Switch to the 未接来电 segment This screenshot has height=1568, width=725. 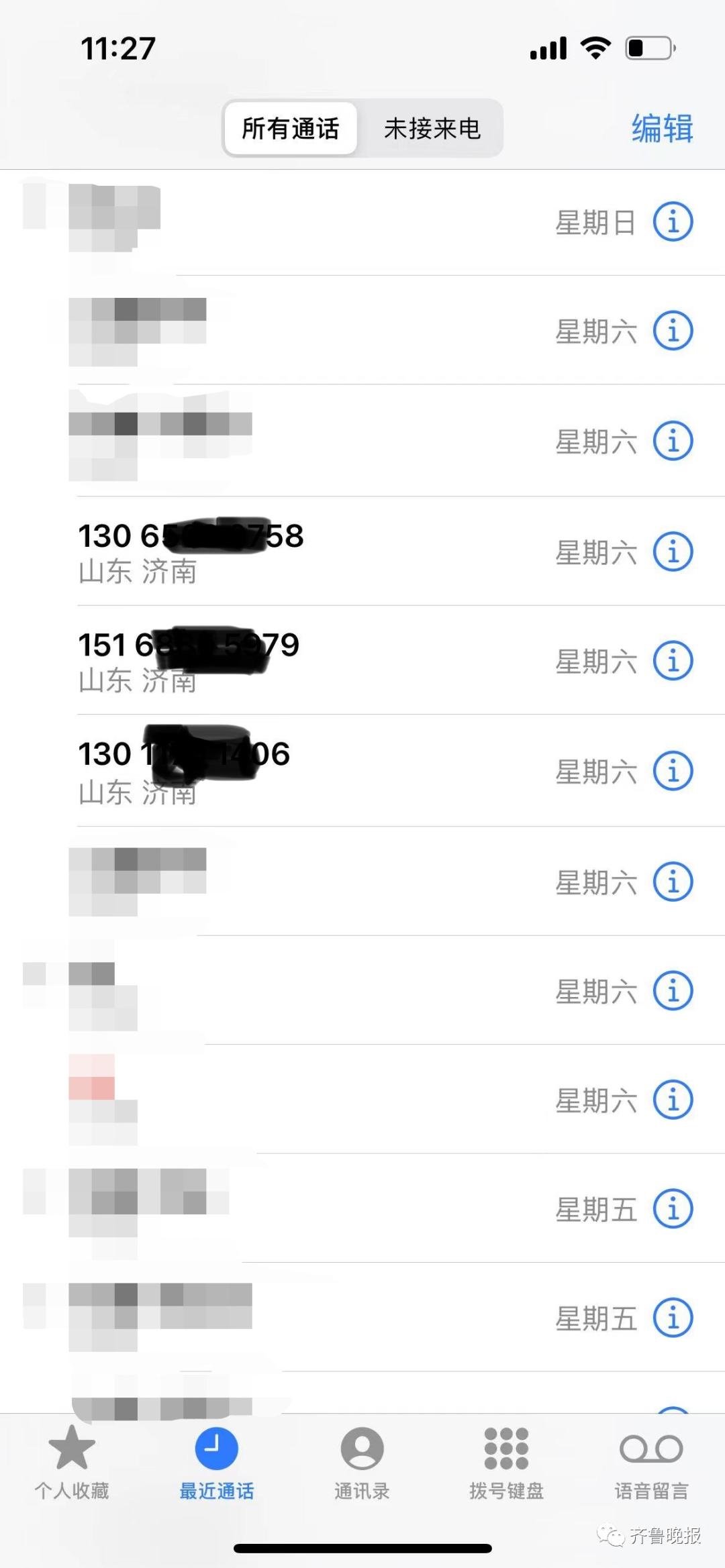tap(432, 128)
